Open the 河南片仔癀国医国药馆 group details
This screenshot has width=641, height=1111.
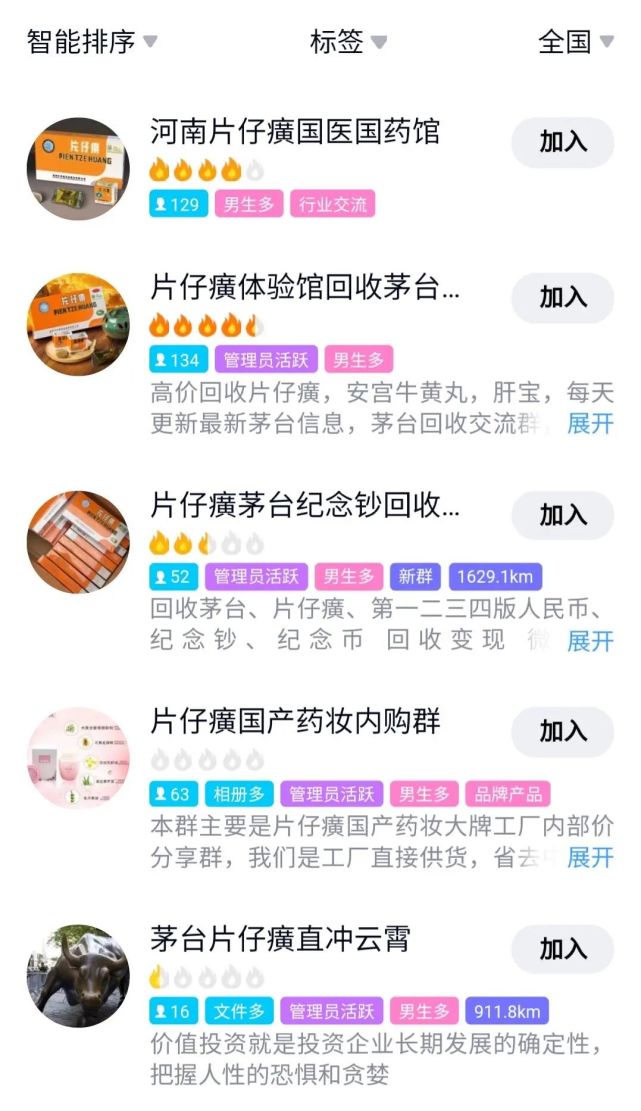coord(294,131)
